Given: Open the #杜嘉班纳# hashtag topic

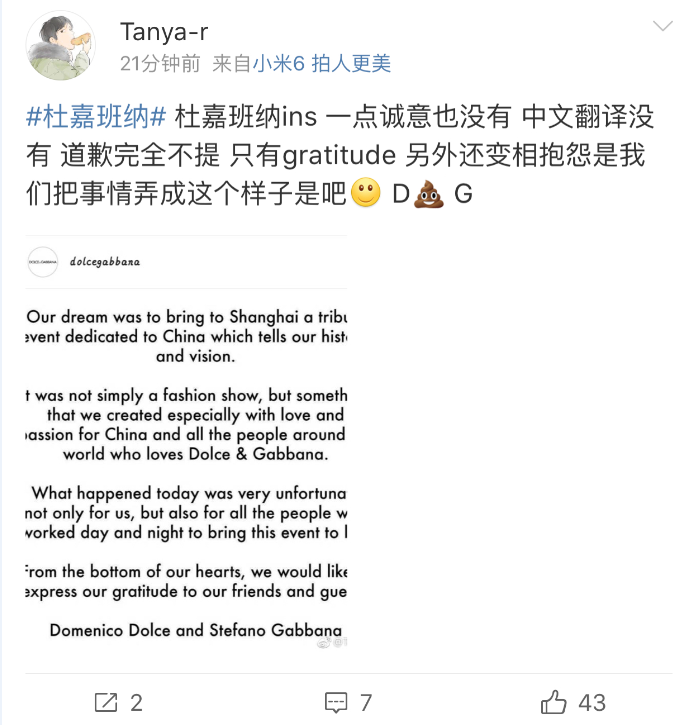Looking at the screenshot, I should tap(96, 117).
